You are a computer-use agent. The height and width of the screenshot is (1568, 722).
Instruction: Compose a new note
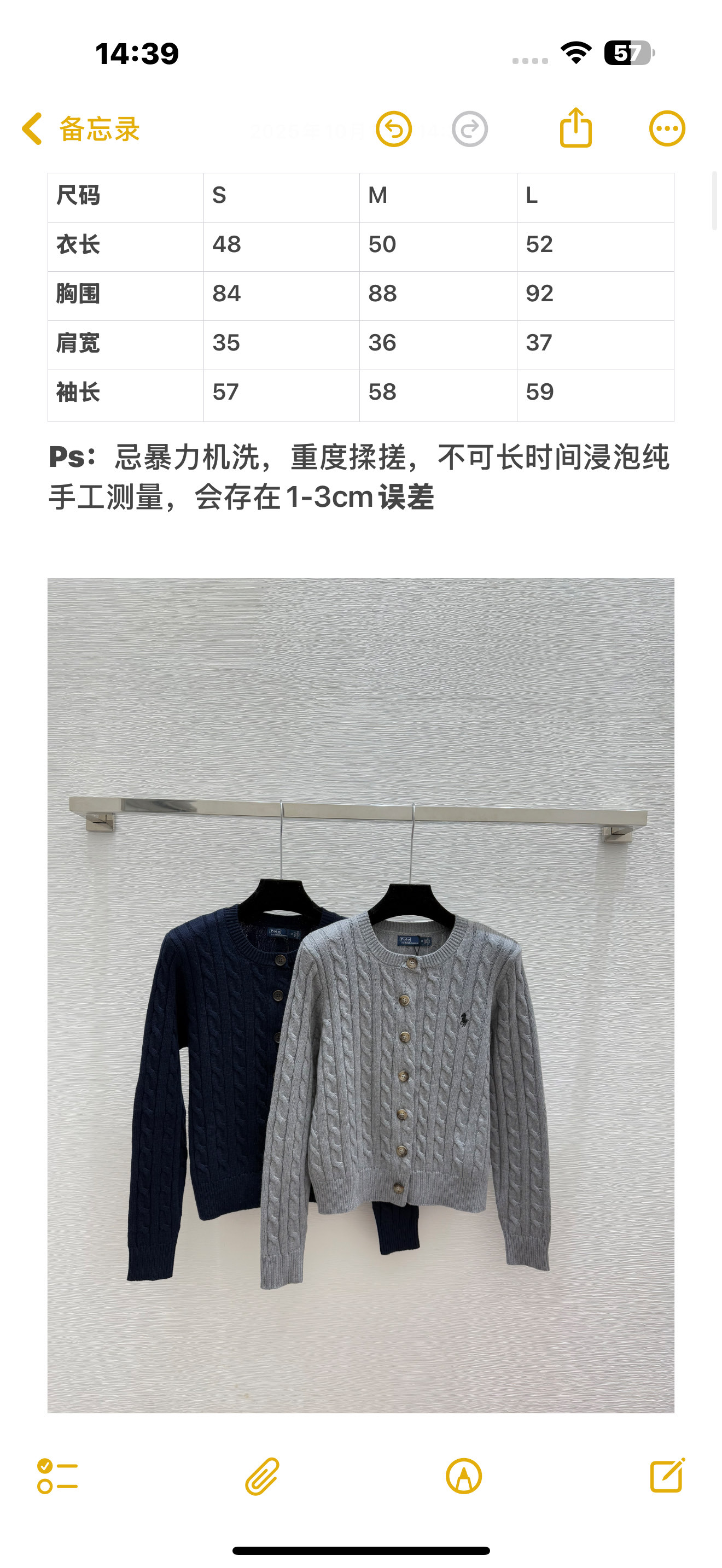[x=667, y=1476]
